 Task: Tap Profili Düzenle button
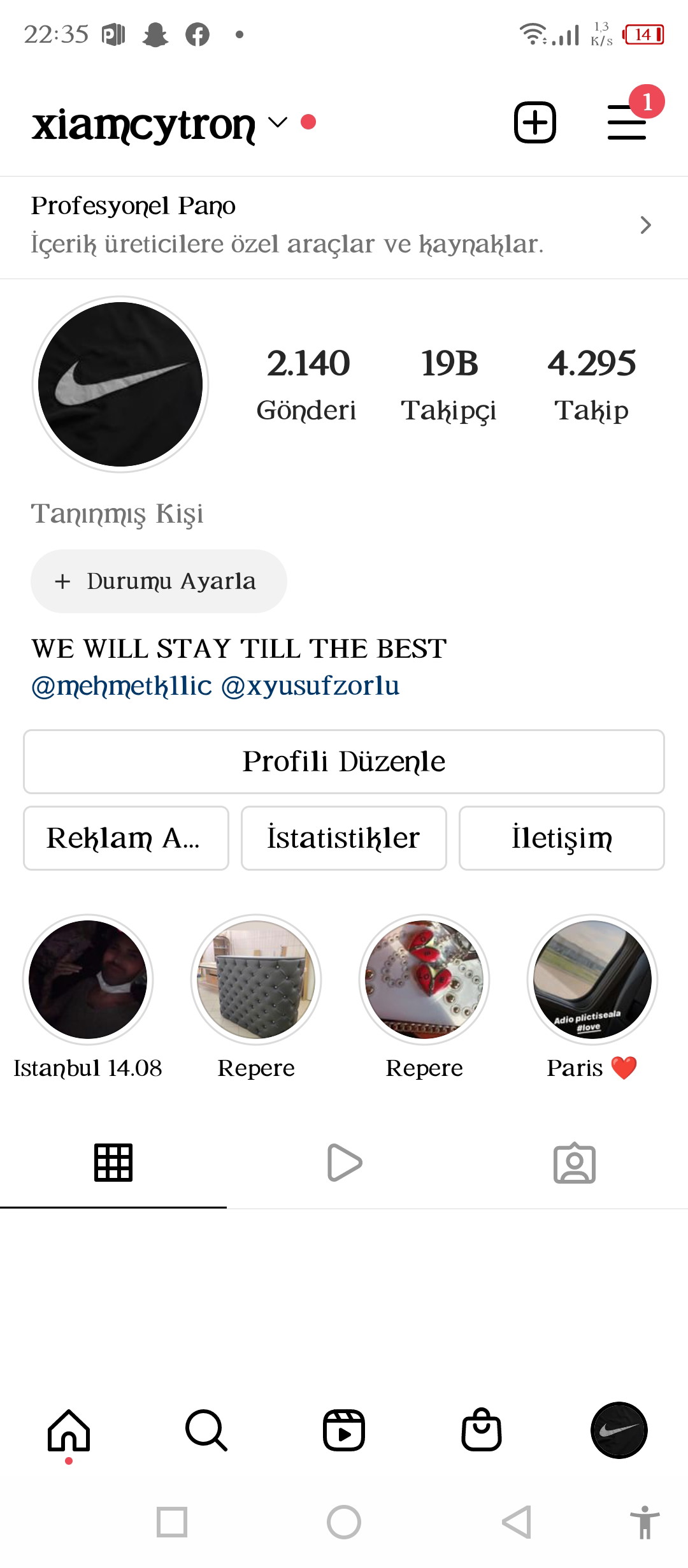(344, 762)
